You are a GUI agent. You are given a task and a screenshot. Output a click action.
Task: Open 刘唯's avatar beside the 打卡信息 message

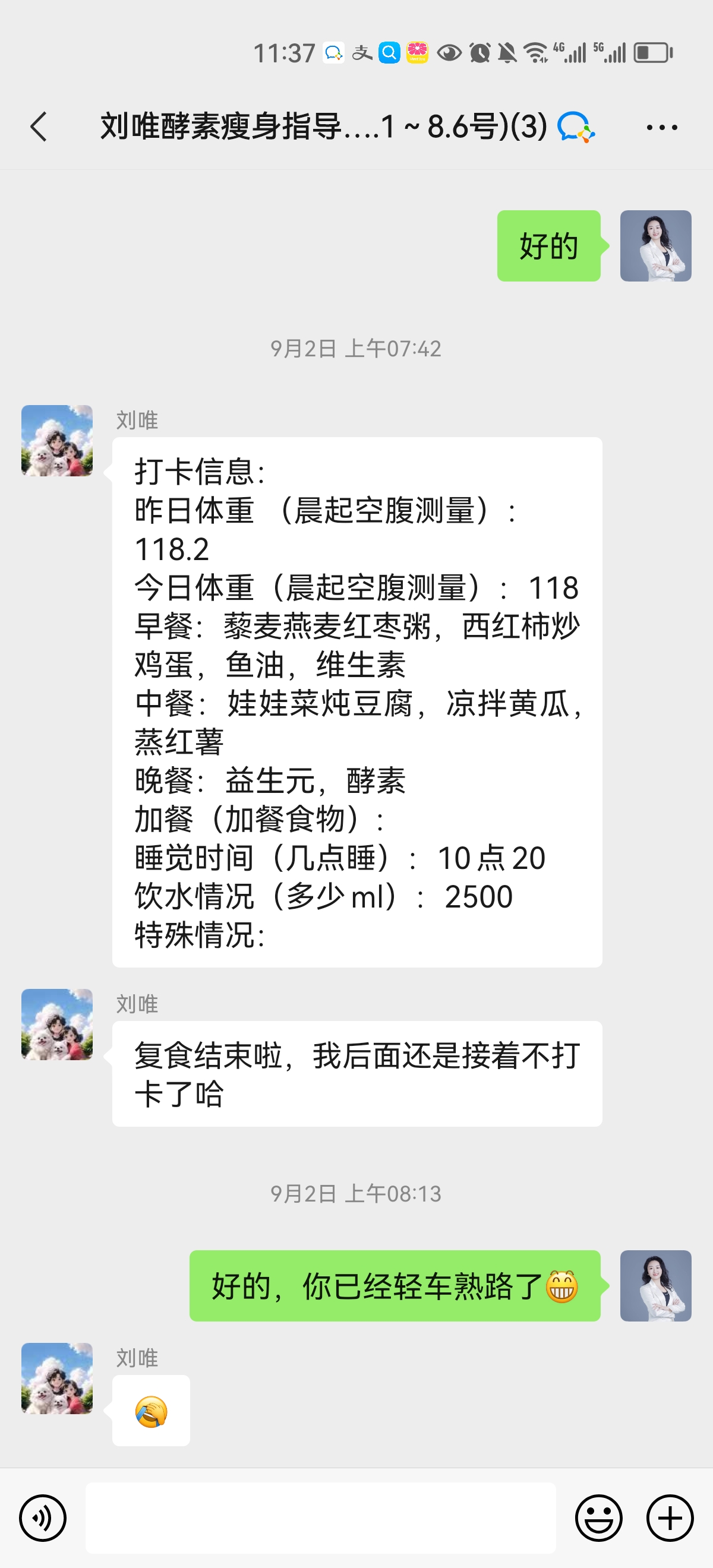[57, 441]
